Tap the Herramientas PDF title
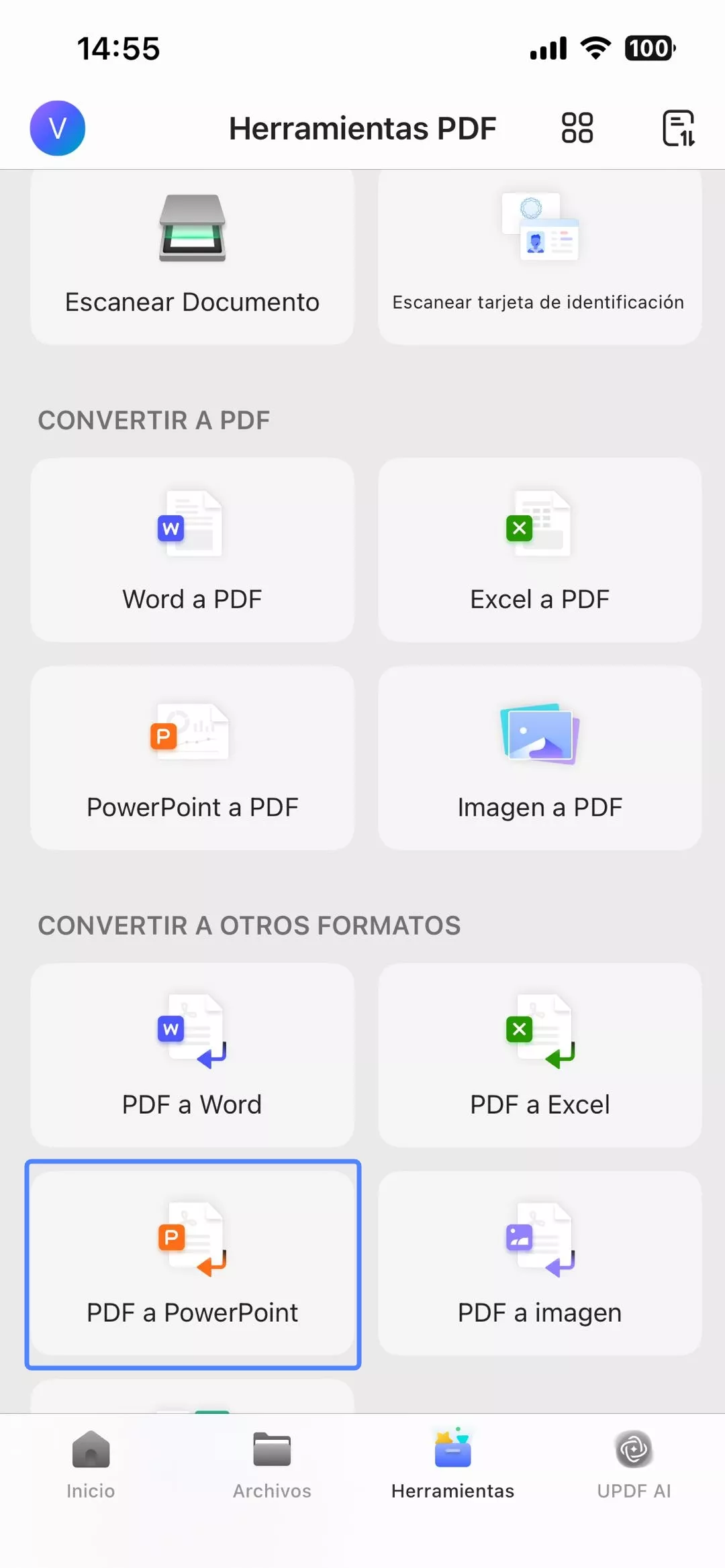725x1568 pixels. click(x=362, y=128)
